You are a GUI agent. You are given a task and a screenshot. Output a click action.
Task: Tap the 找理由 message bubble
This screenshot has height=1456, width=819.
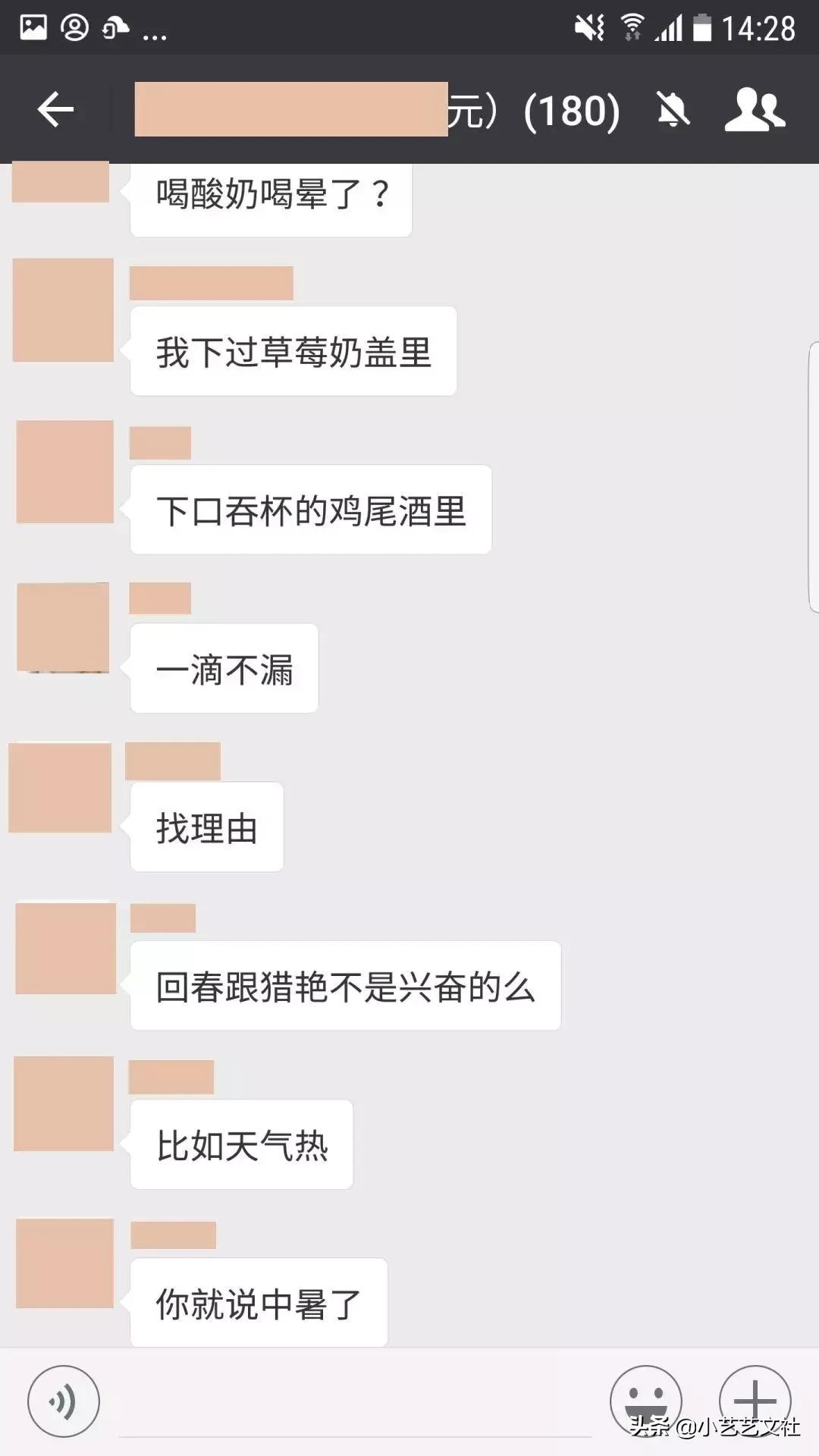(205, 828)
